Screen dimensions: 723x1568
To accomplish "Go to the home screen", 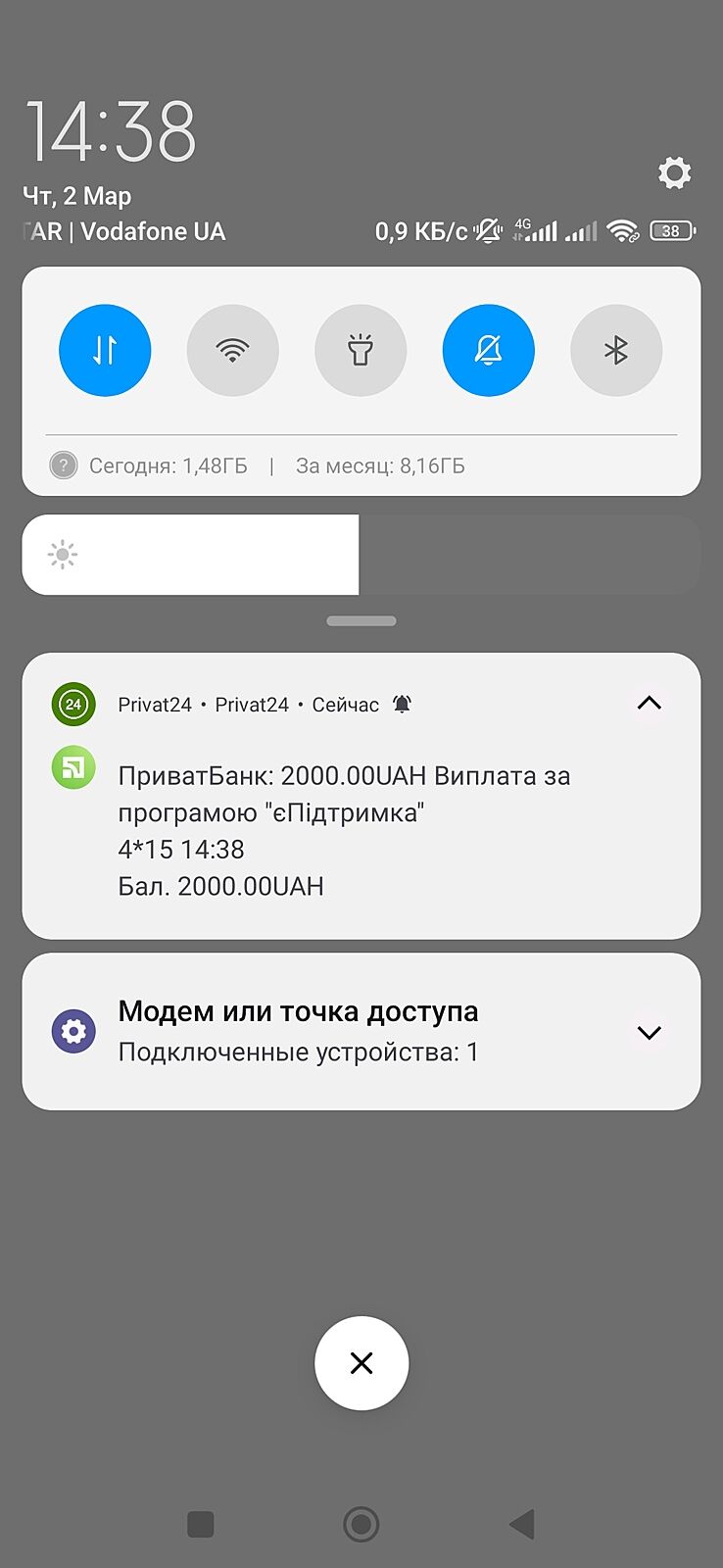I will [x=361, y=1524].
